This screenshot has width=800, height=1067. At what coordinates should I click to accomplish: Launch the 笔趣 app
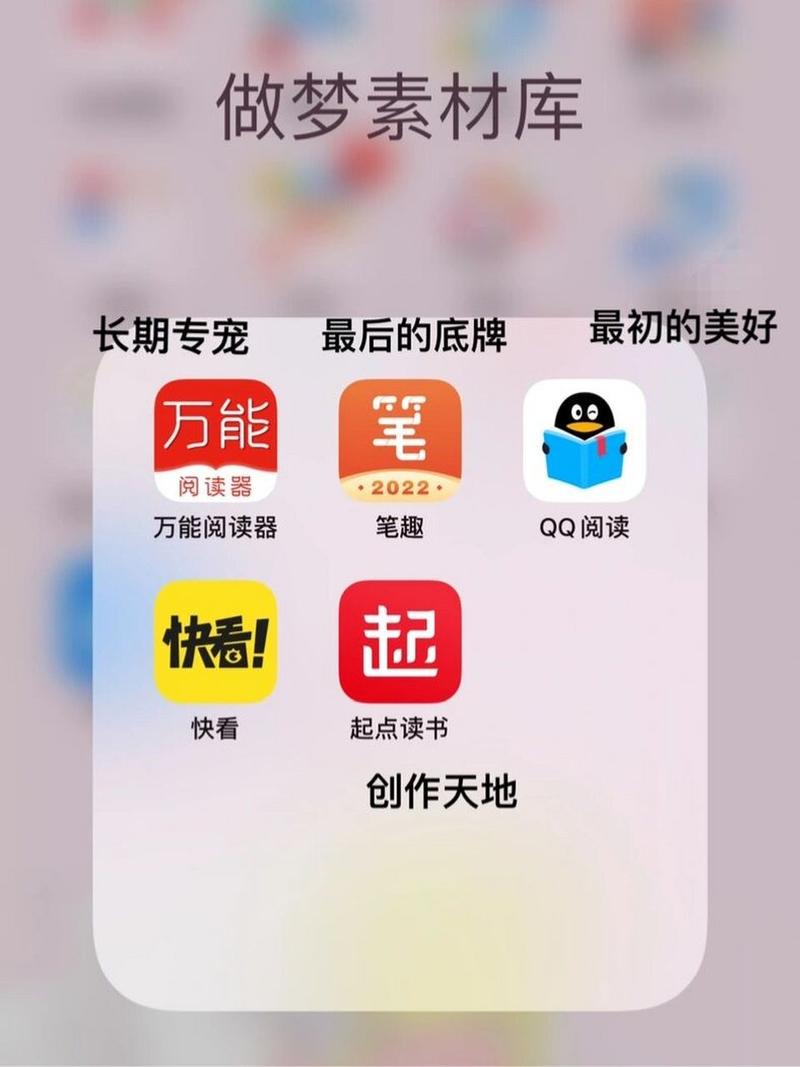point(399,441)
